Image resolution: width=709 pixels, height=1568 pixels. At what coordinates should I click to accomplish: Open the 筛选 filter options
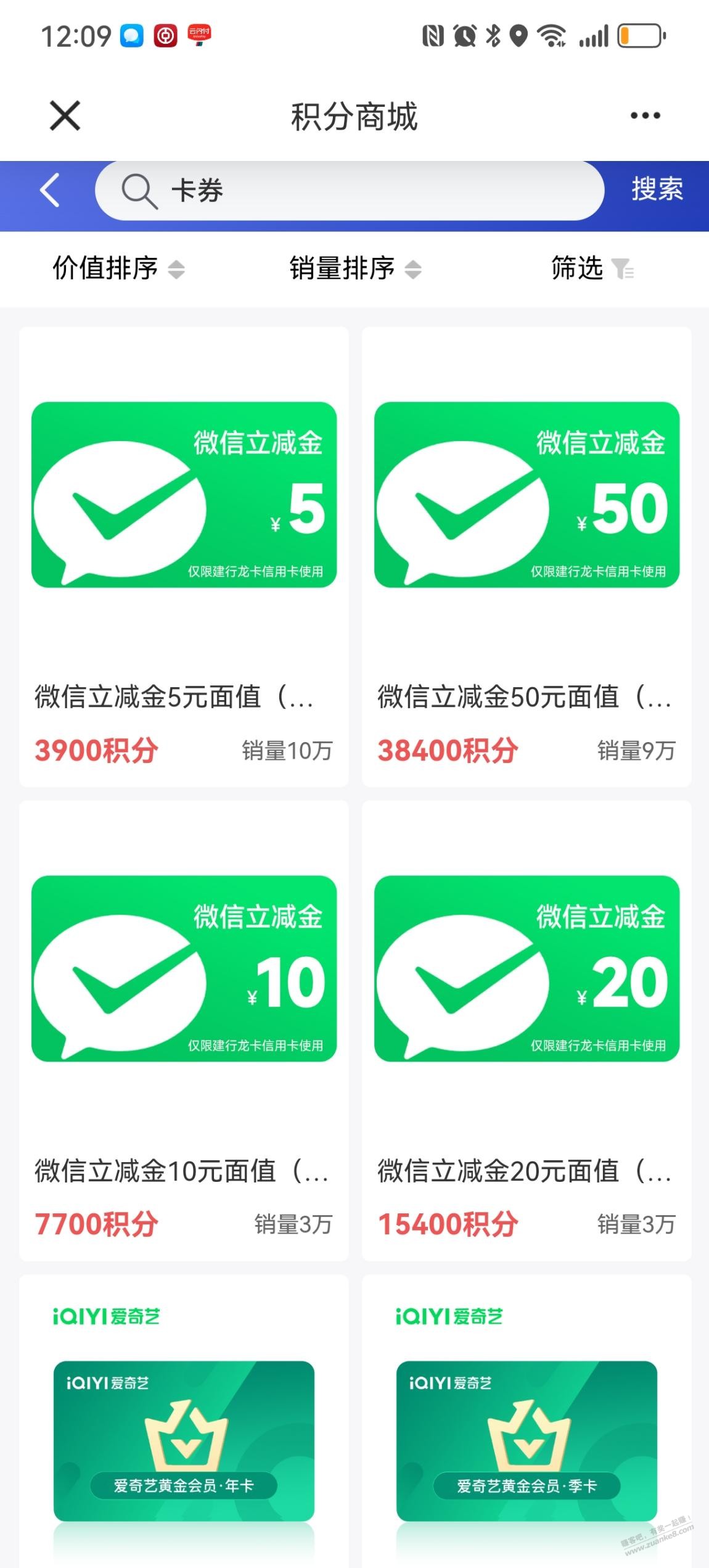click(x=592, y=268)
